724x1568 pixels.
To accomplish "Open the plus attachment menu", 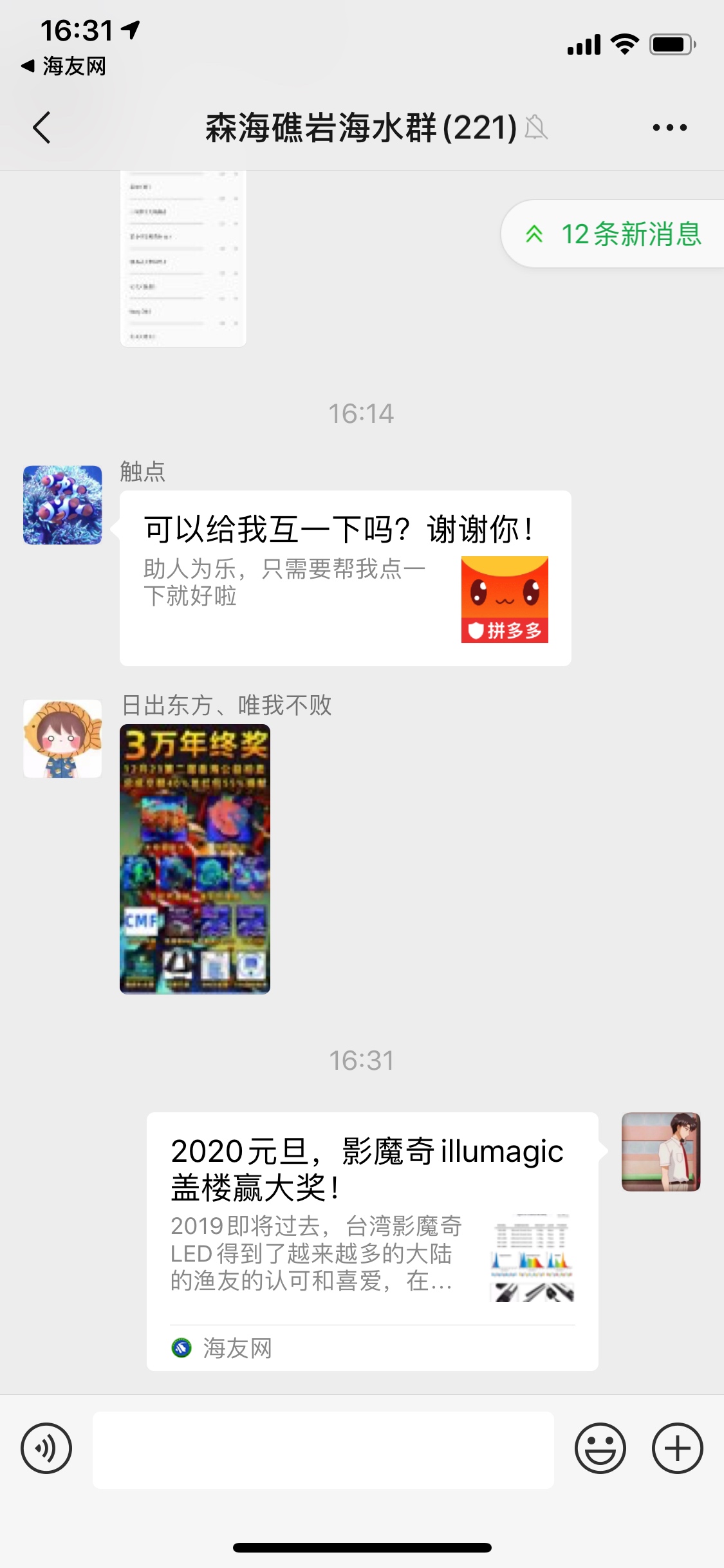I will point(677,1449).
